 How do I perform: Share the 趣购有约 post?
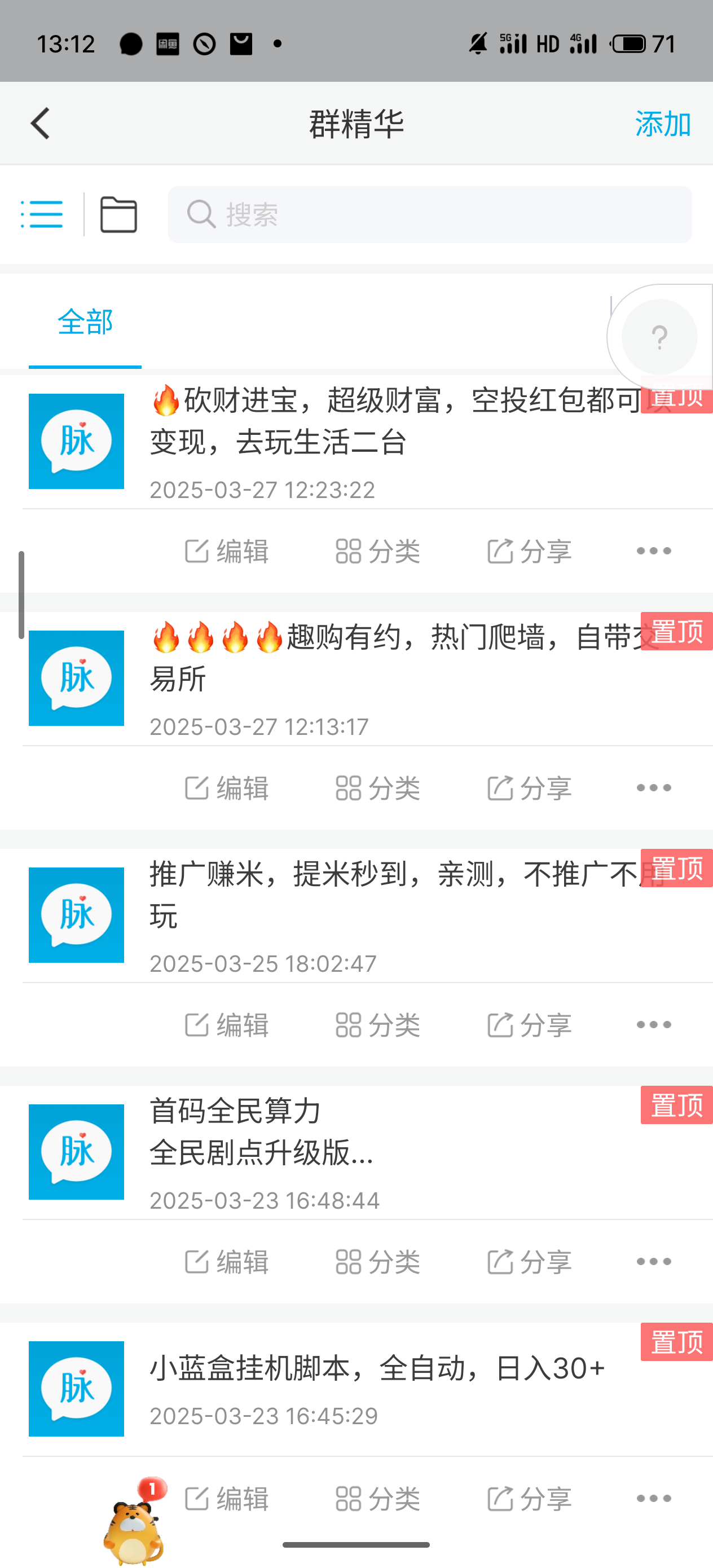[x=529, y=789]
